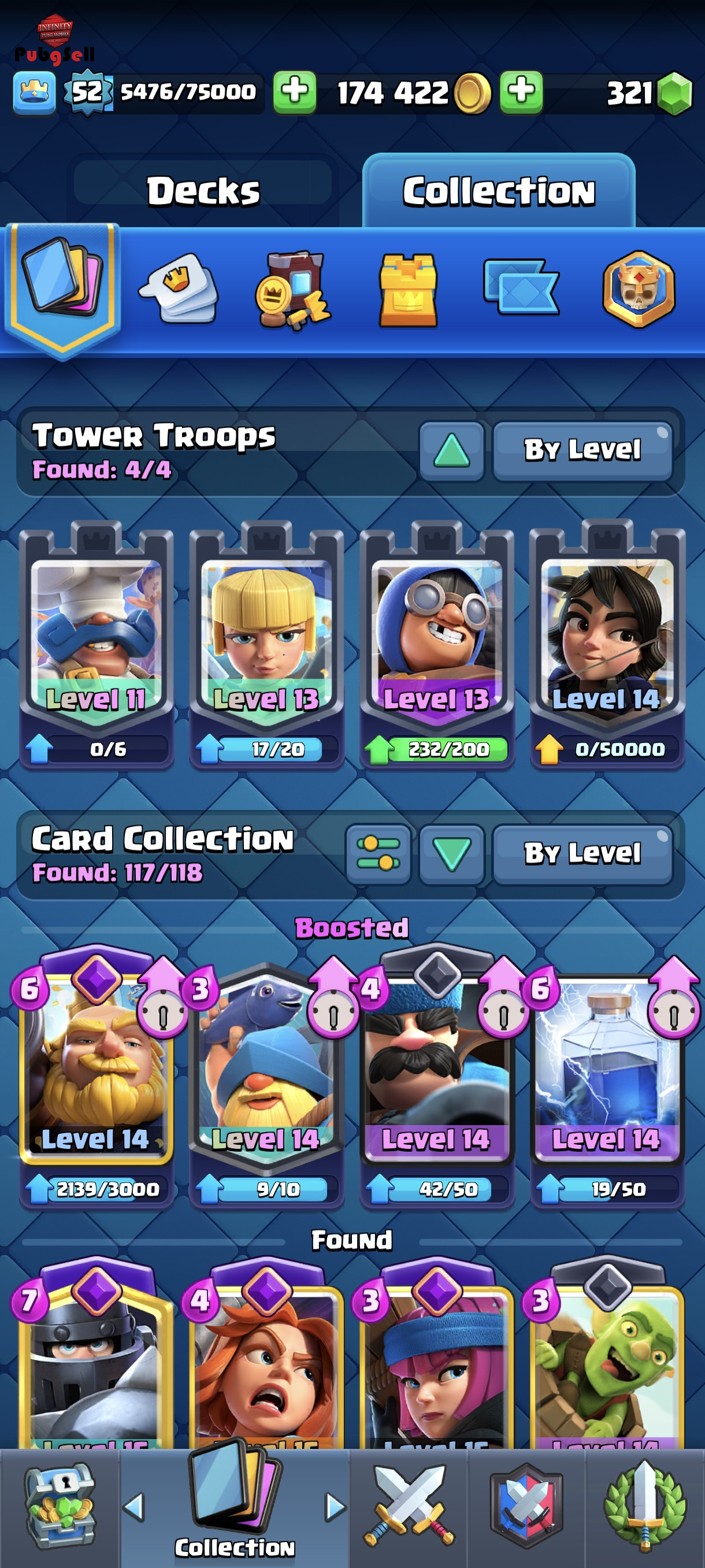Open the banners collection icon
705x1568 pixels.
coord(521,287)
